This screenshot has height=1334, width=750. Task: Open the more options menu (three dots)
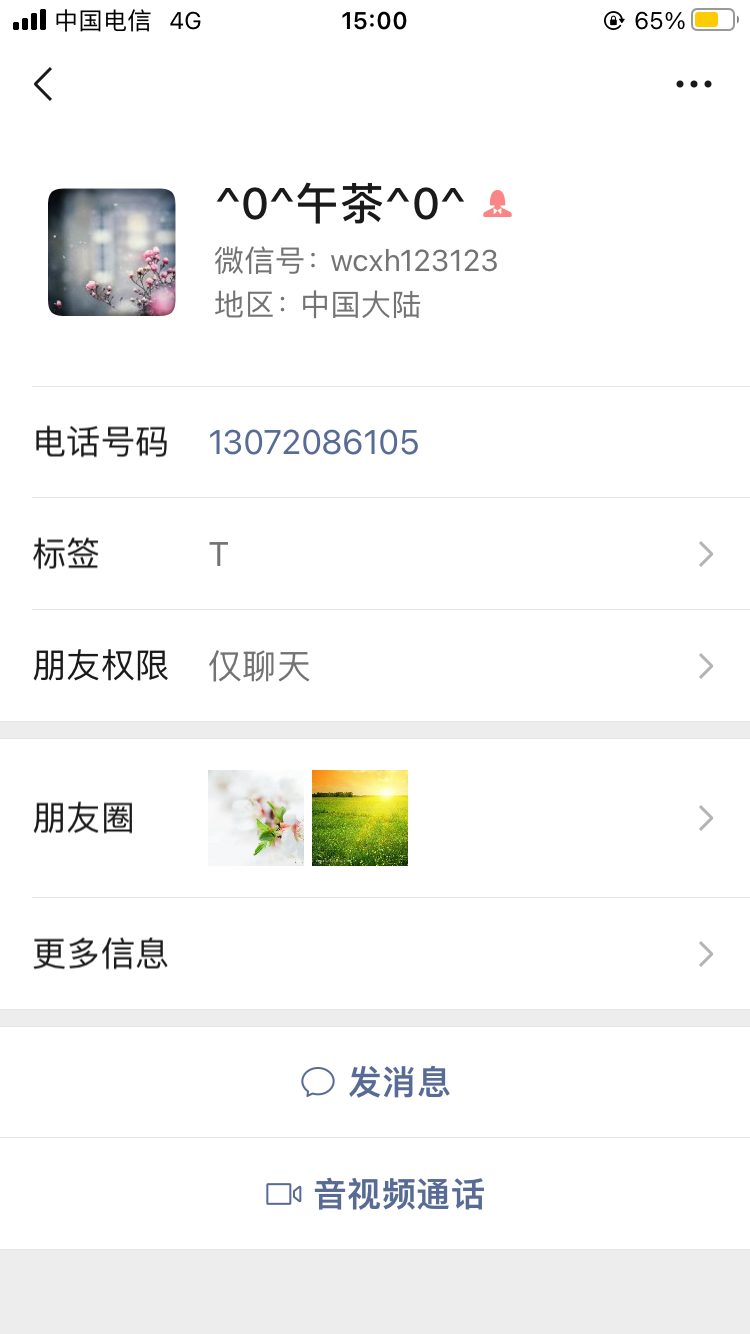click(x=693, y=84)
